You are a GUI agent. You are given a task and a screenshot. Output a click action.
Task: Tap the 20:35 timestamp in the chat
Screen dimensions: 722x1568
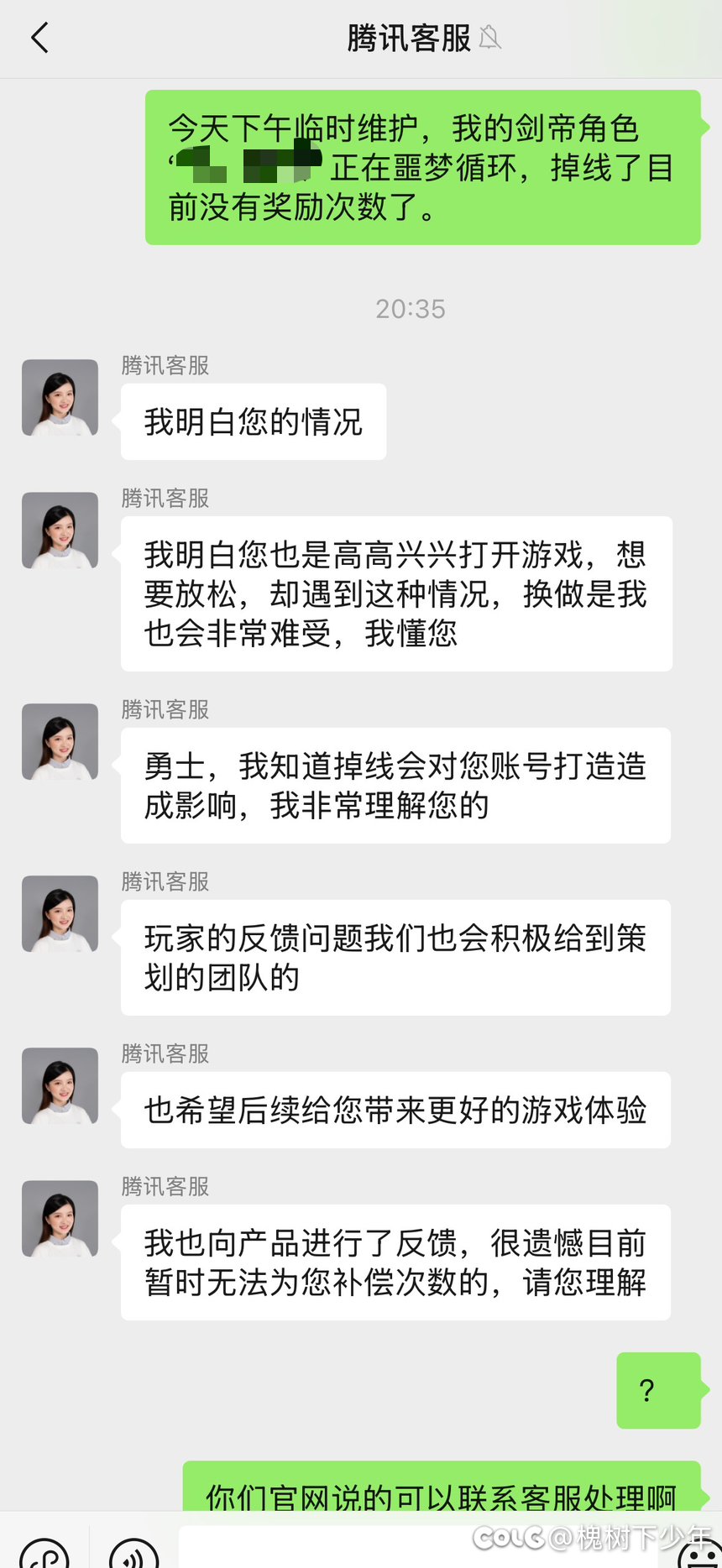point(411,309)
